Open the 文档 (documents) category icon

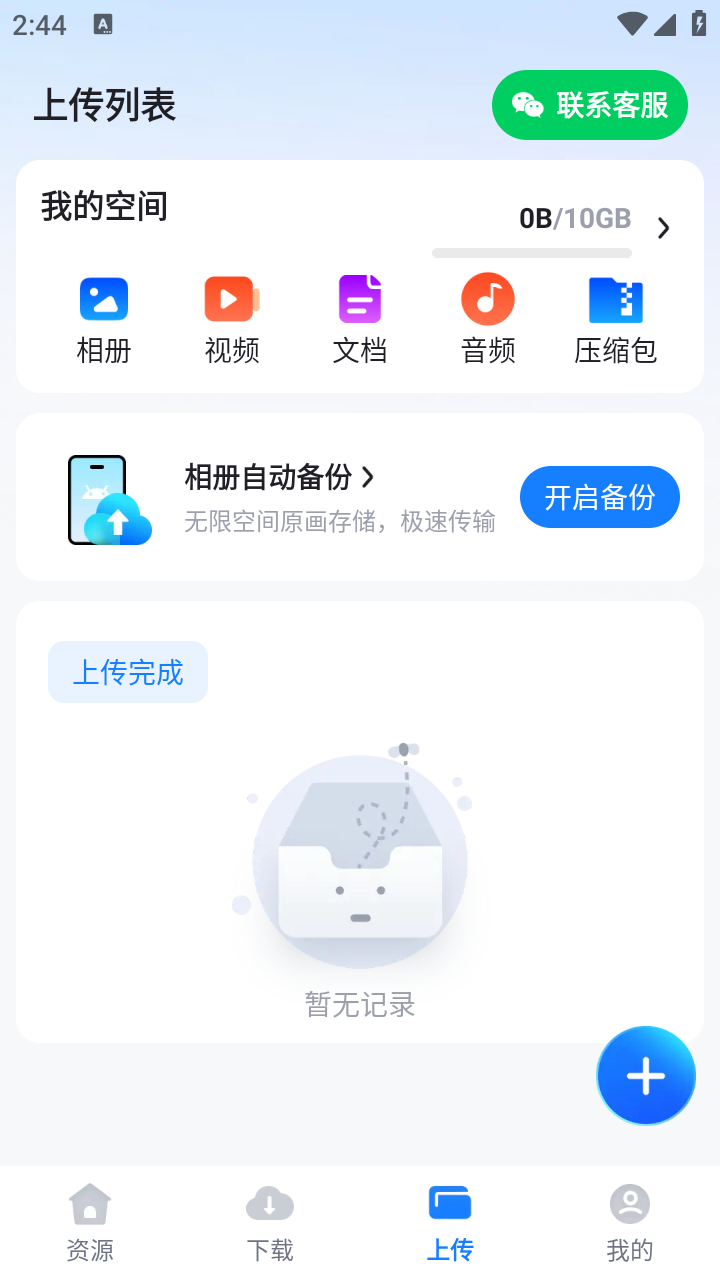(359, 298)
